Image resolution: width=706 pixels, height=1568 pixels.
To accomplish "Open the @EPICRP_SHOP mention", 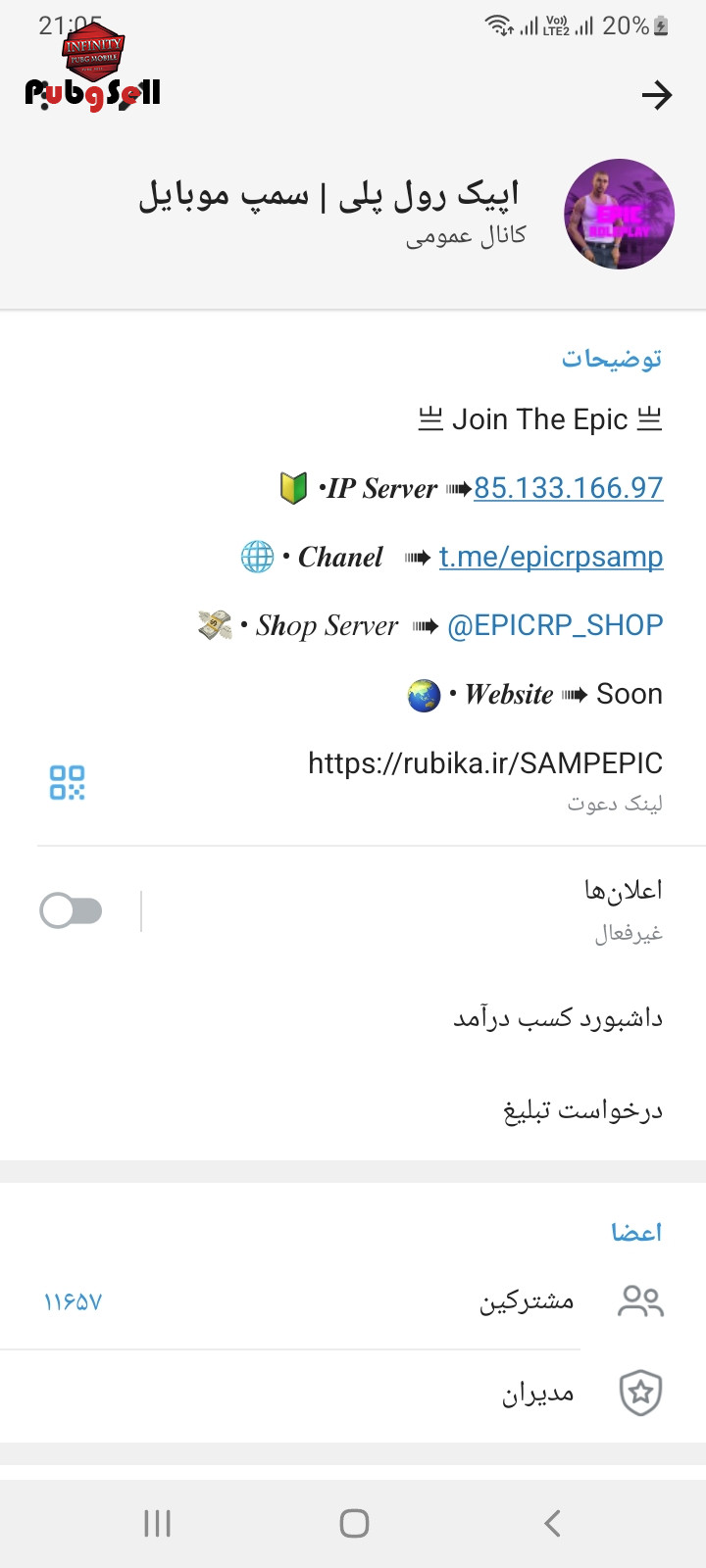I will click(x=555, y=624).
